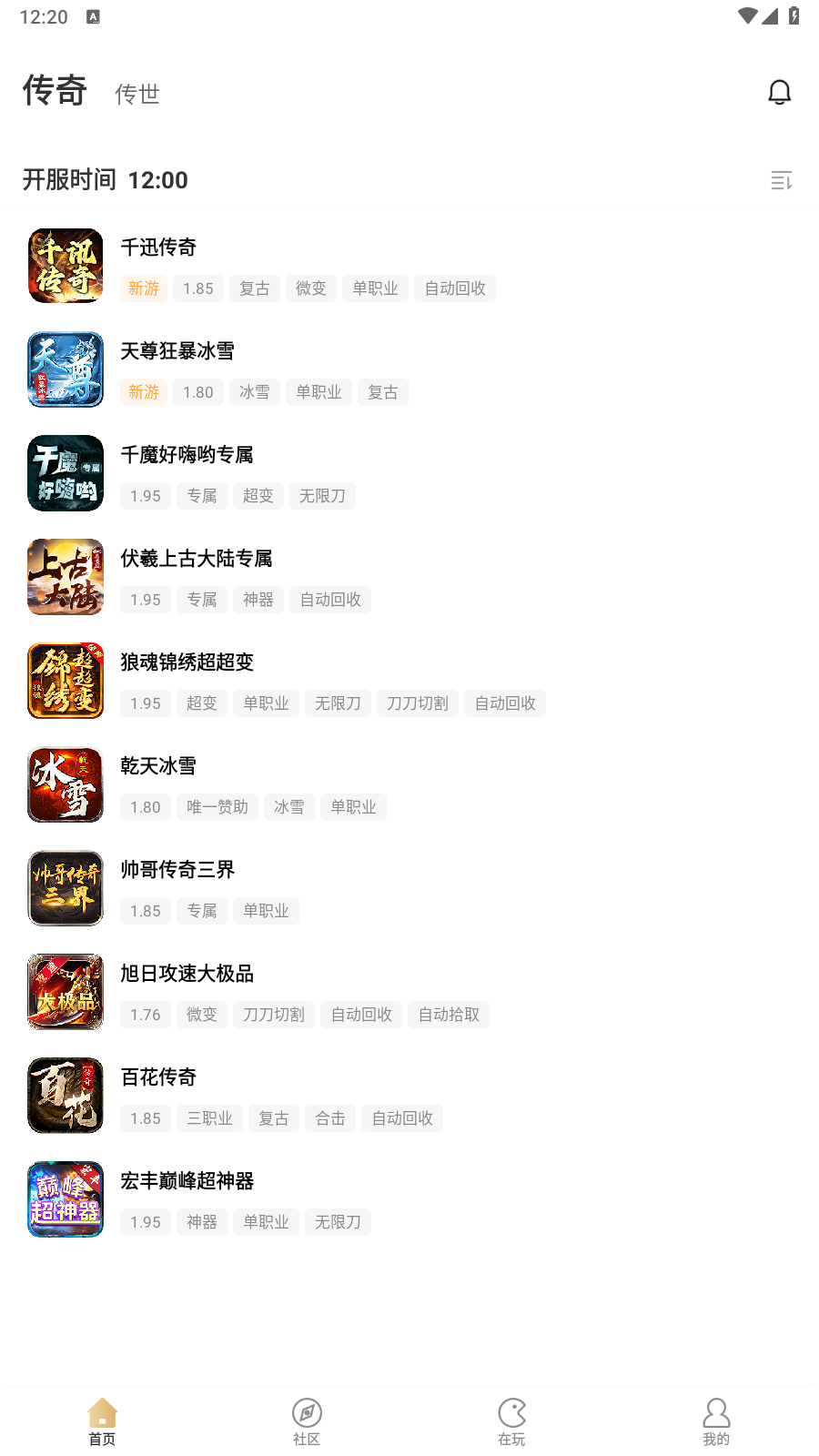
Task: Tap the 宏丰巅峰超神器 game icon
Action: click(65, 1199)
